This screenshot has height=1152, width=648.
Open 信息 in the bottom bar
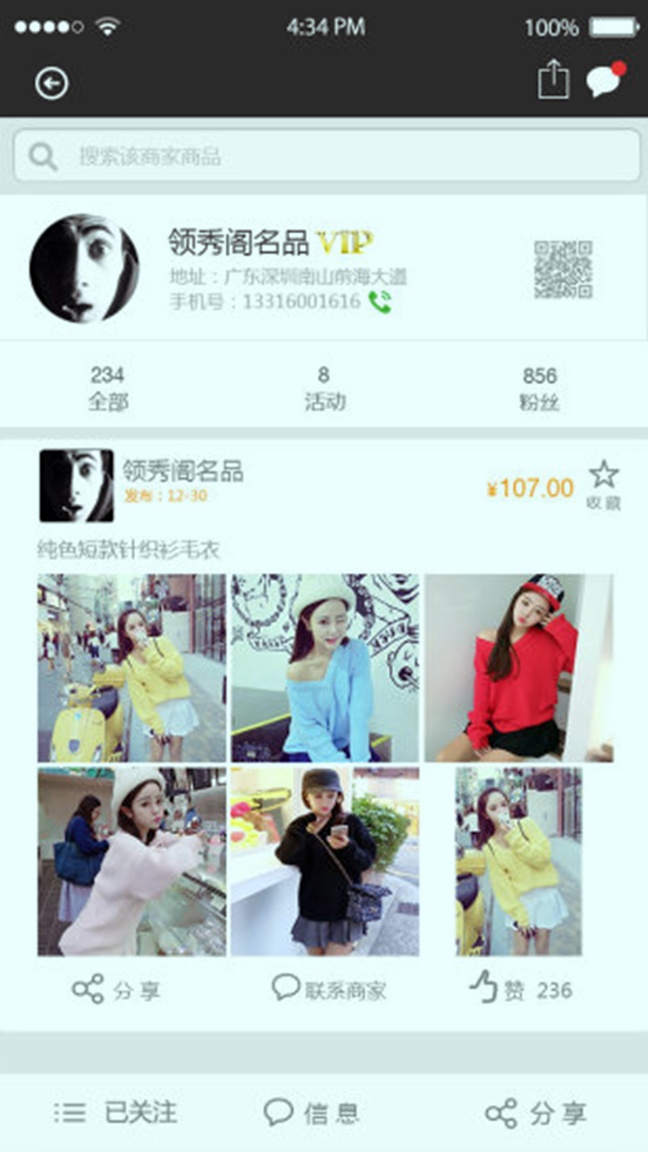pos(311,1112)
